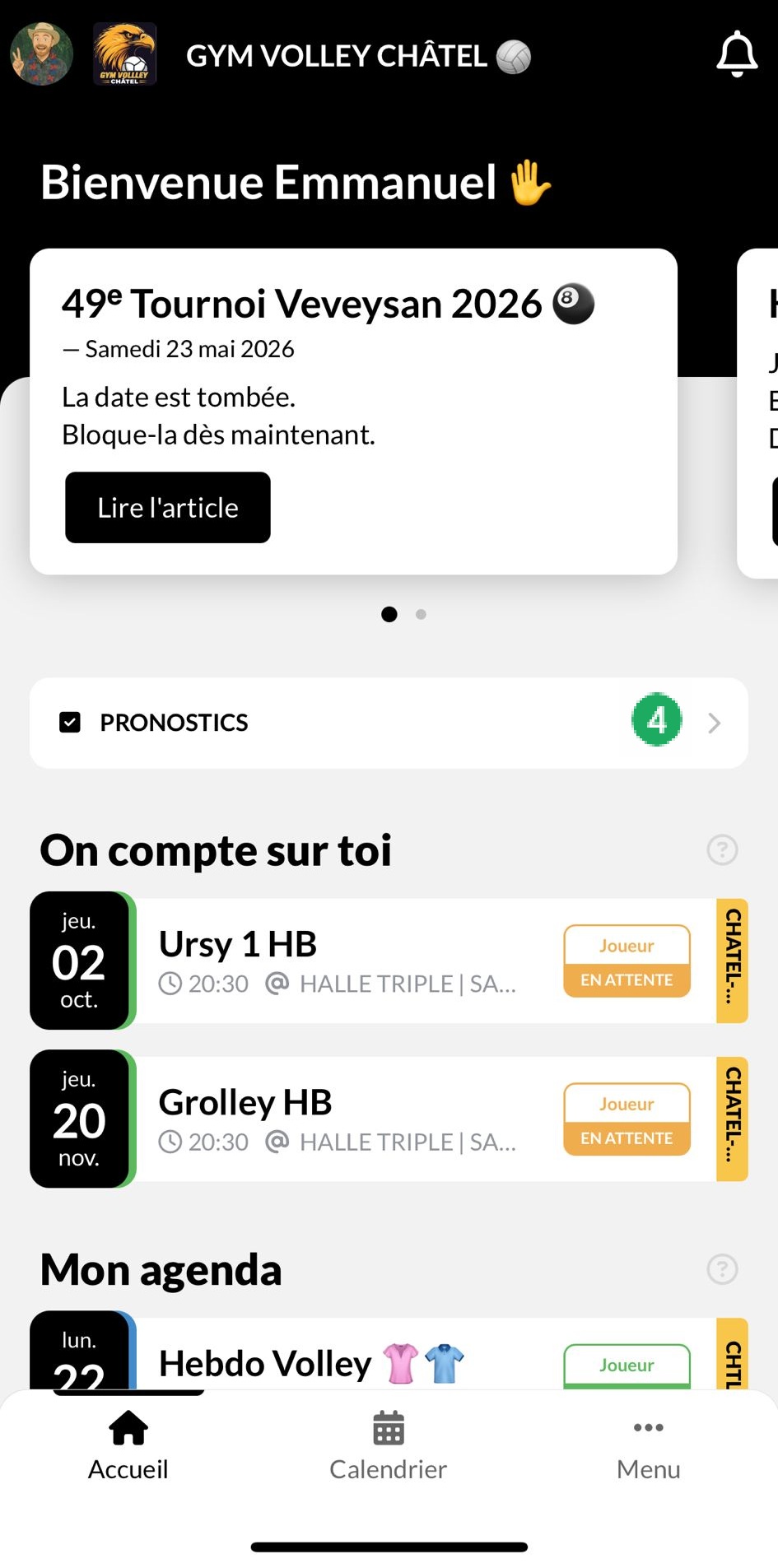Image resolution: width=778 pixels, height=1568 pixels.
Task: Tap the Gym Volley Châtel club logo
Action: 124,54
